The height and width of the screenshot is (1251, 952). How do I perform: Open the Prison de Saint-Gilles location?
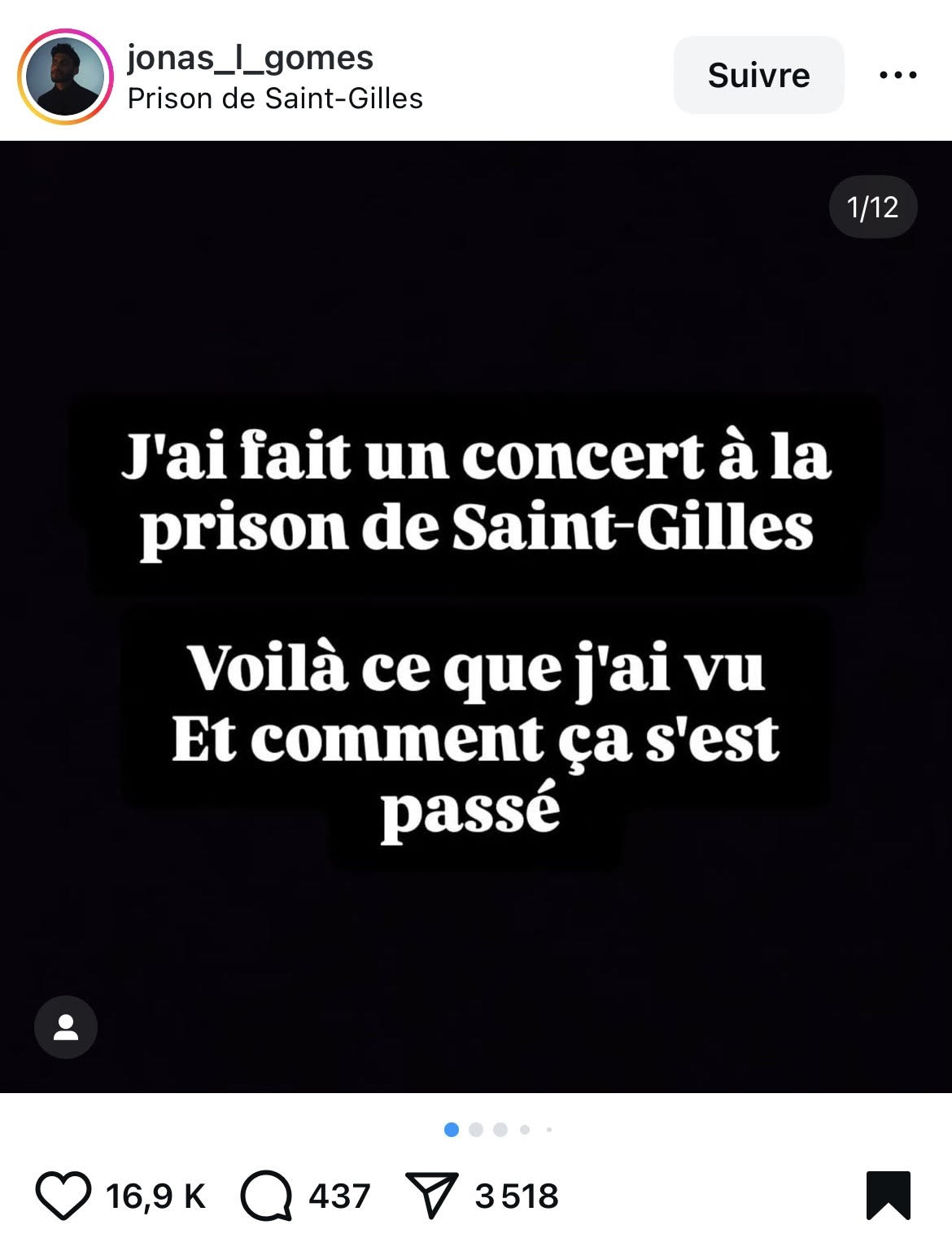(x=275, y=98)
